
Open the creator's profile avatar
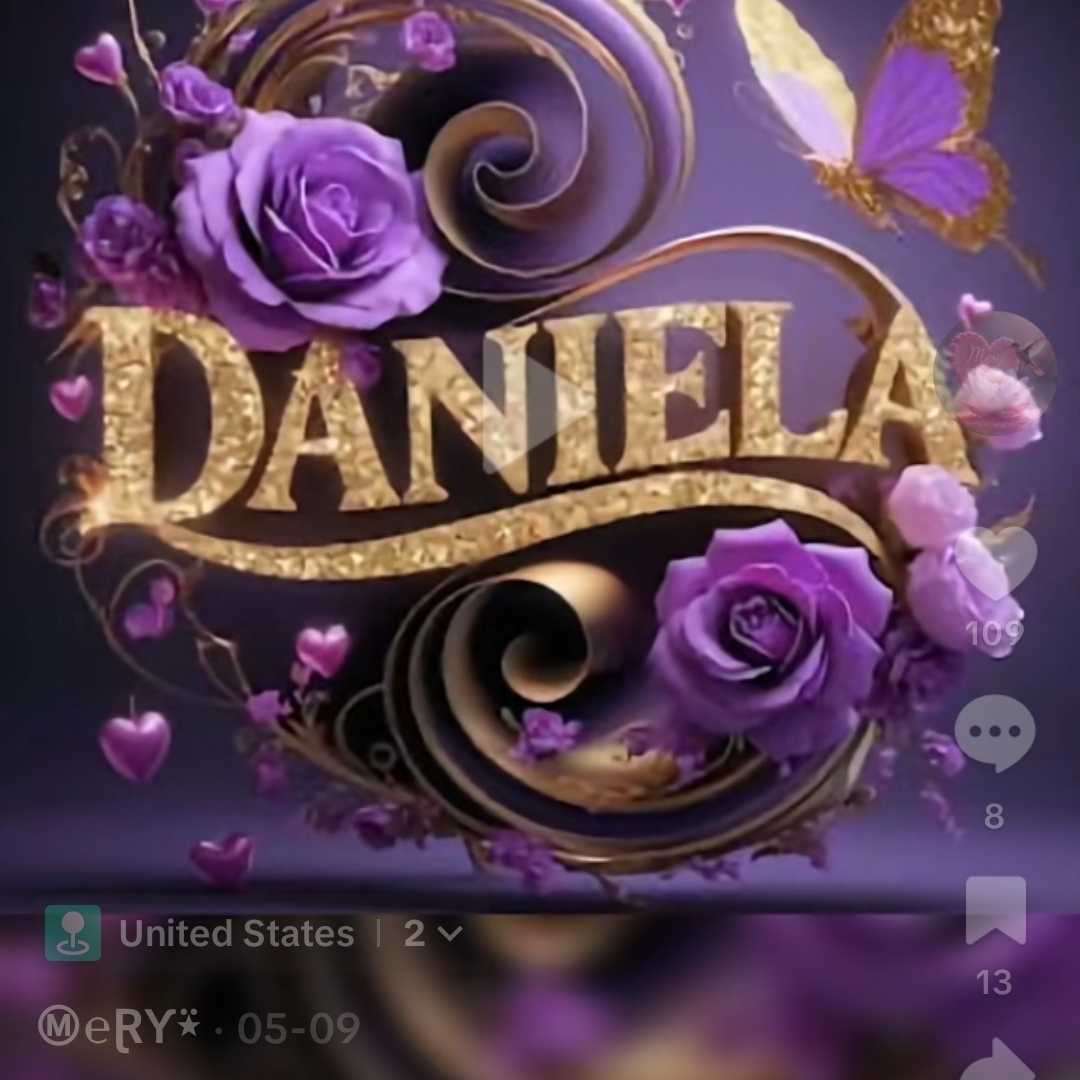pos(994,374)
